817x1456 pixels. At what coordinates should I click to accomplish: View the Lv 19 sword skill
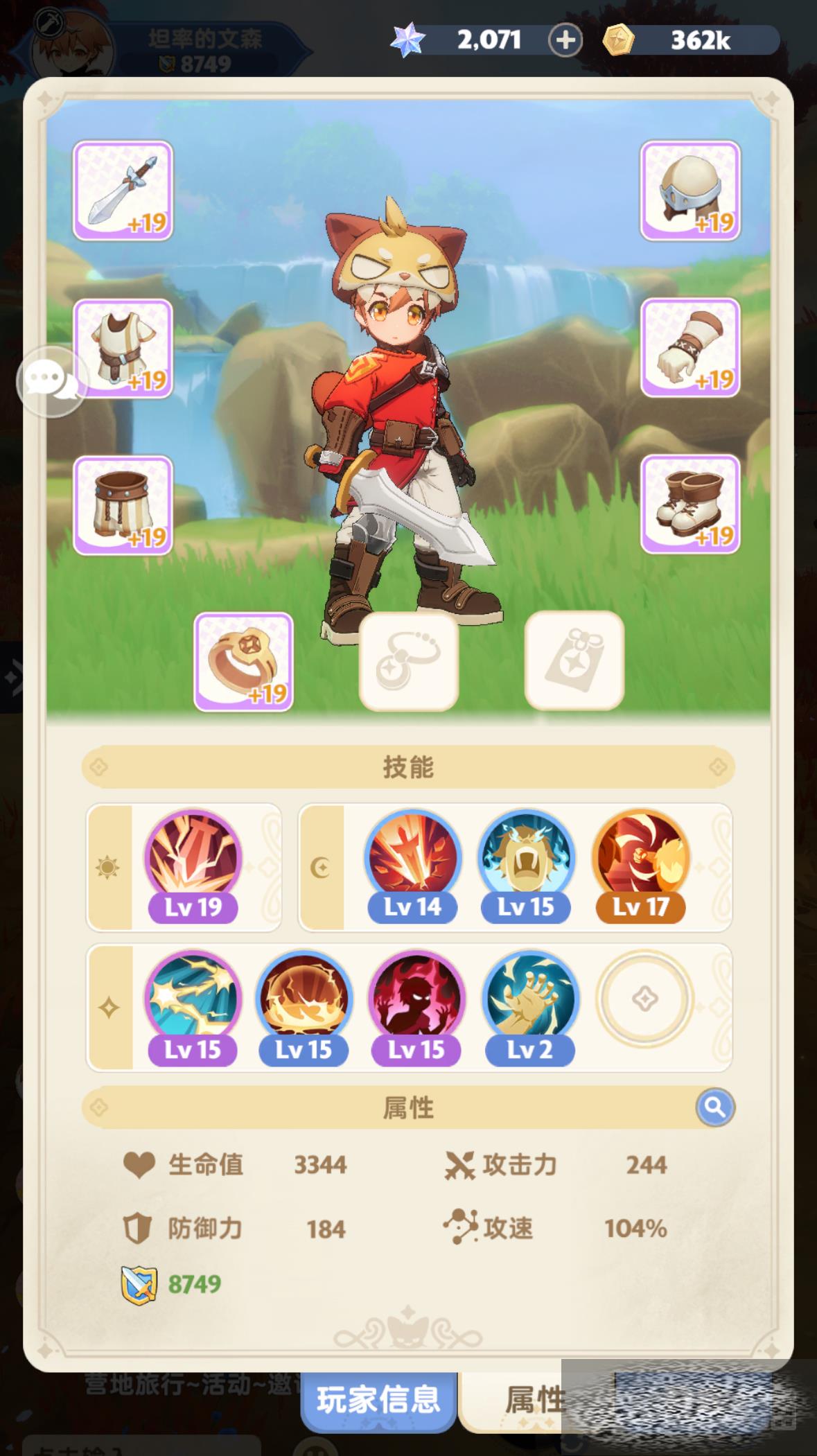coord(193,859)
